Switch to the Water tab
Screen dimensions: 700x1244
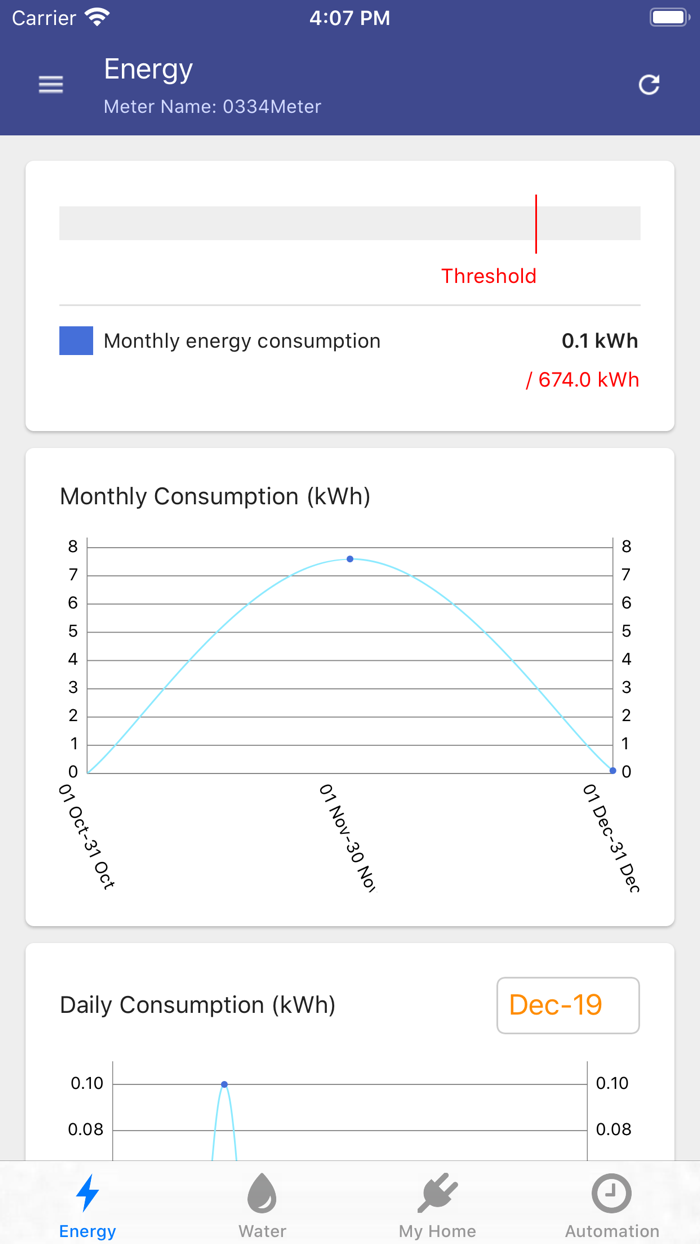click(x=262, y=1205)
